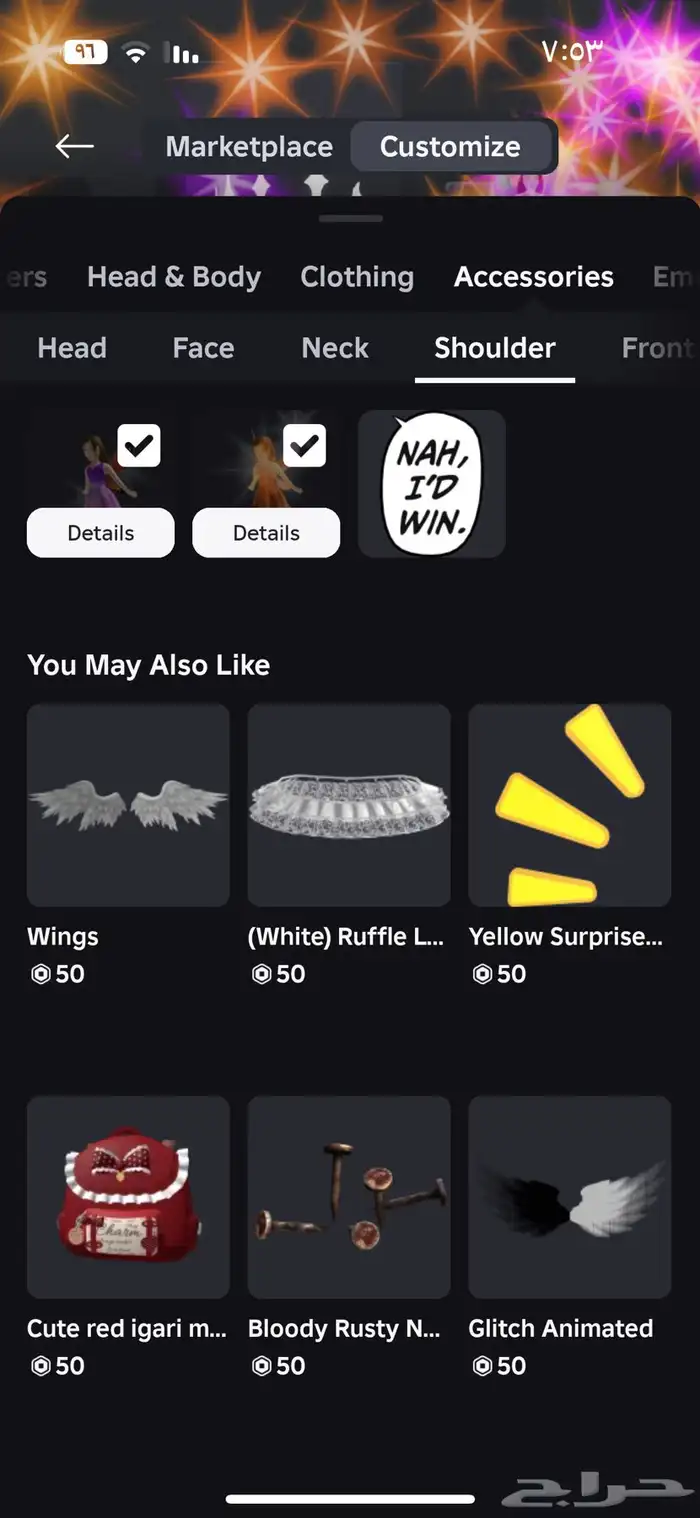Open the Wings item
Image resolution: width=700 pixels, height=1518 pixels.
[128, 805]
